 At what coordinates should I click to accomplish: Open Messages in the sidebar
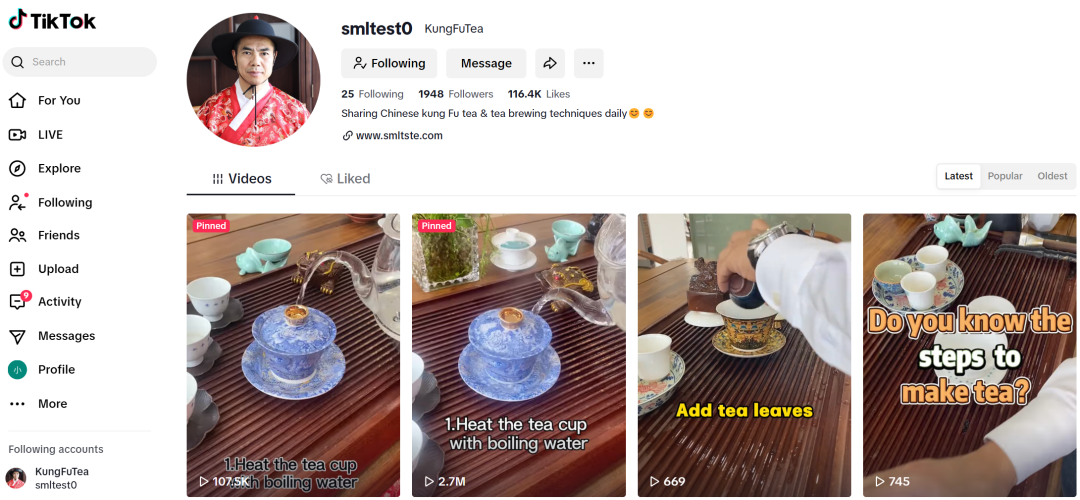click(x=65, y=336)
